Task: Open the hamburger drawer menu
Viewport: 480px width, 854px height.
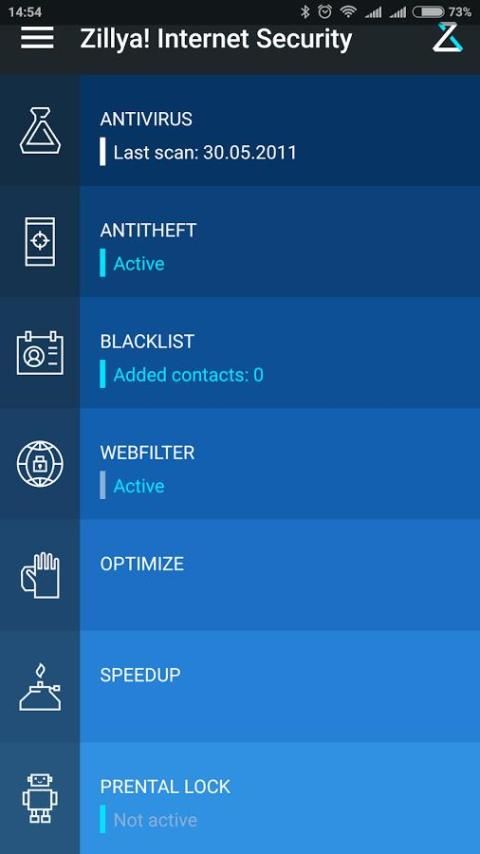Action: (x=37, y=38)
